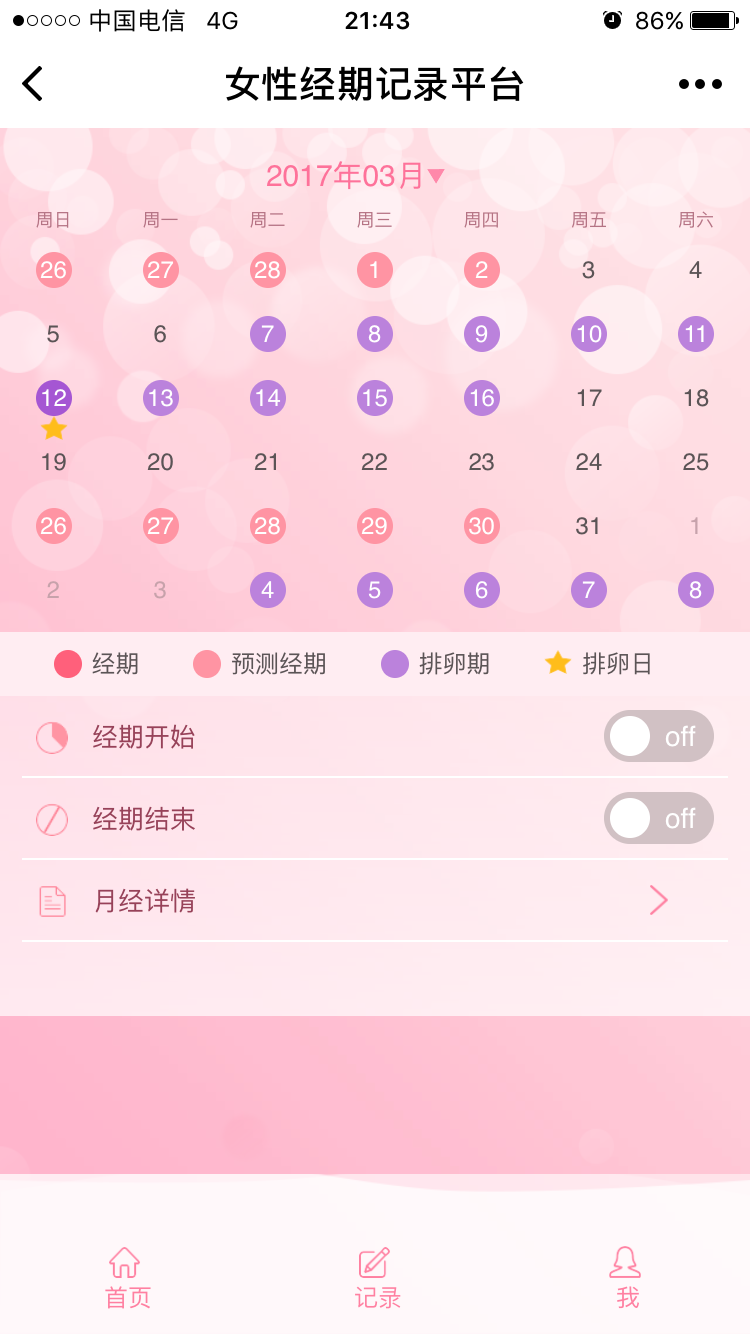The image size is (750, 1334).
Task: Tap date 29 in the predicted period
Action: 374,526
